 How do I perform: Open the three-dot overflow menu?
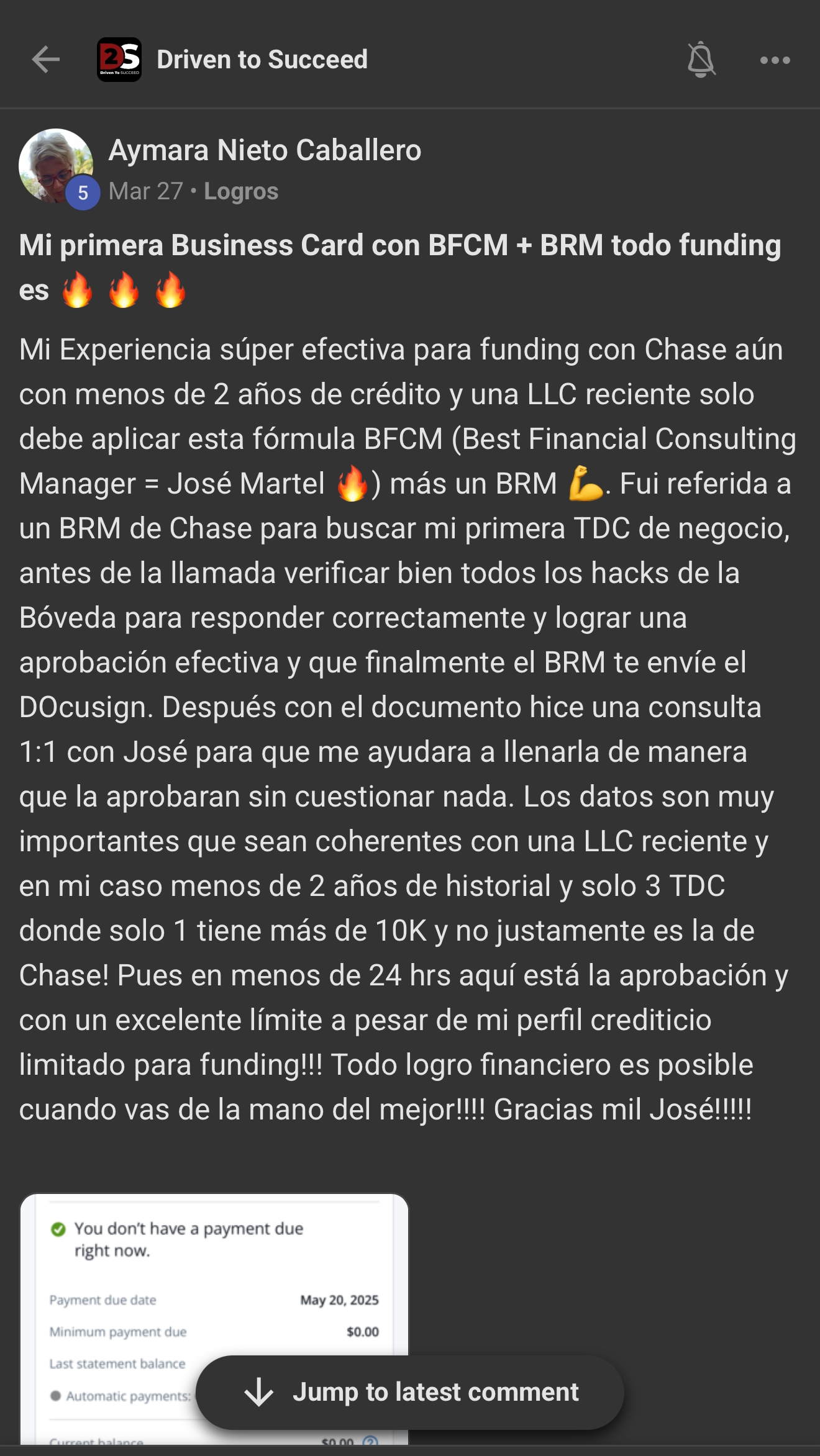tap(775, 60)
